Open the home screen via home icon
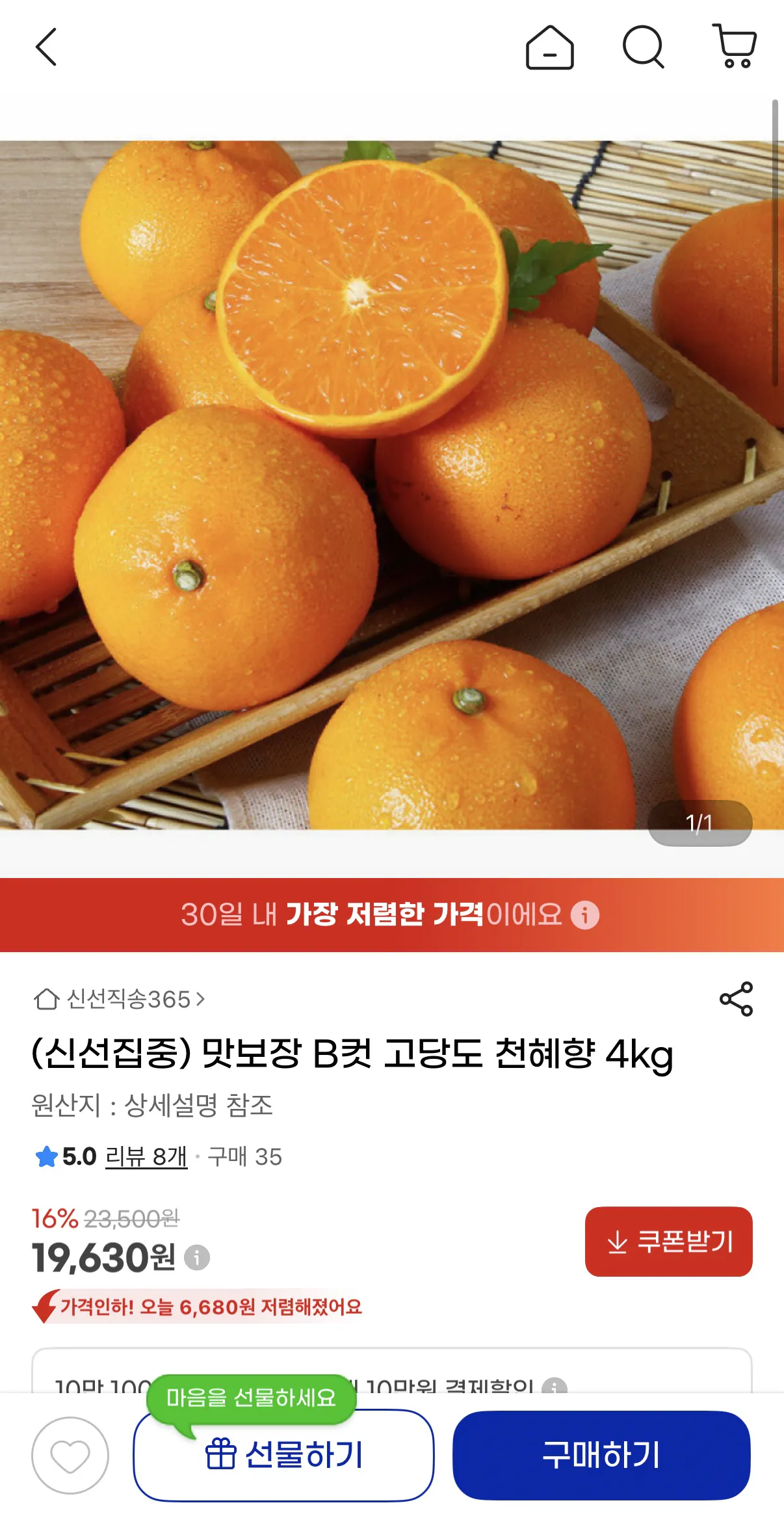This screenshot has width=784, height=1518. [548, 47]
